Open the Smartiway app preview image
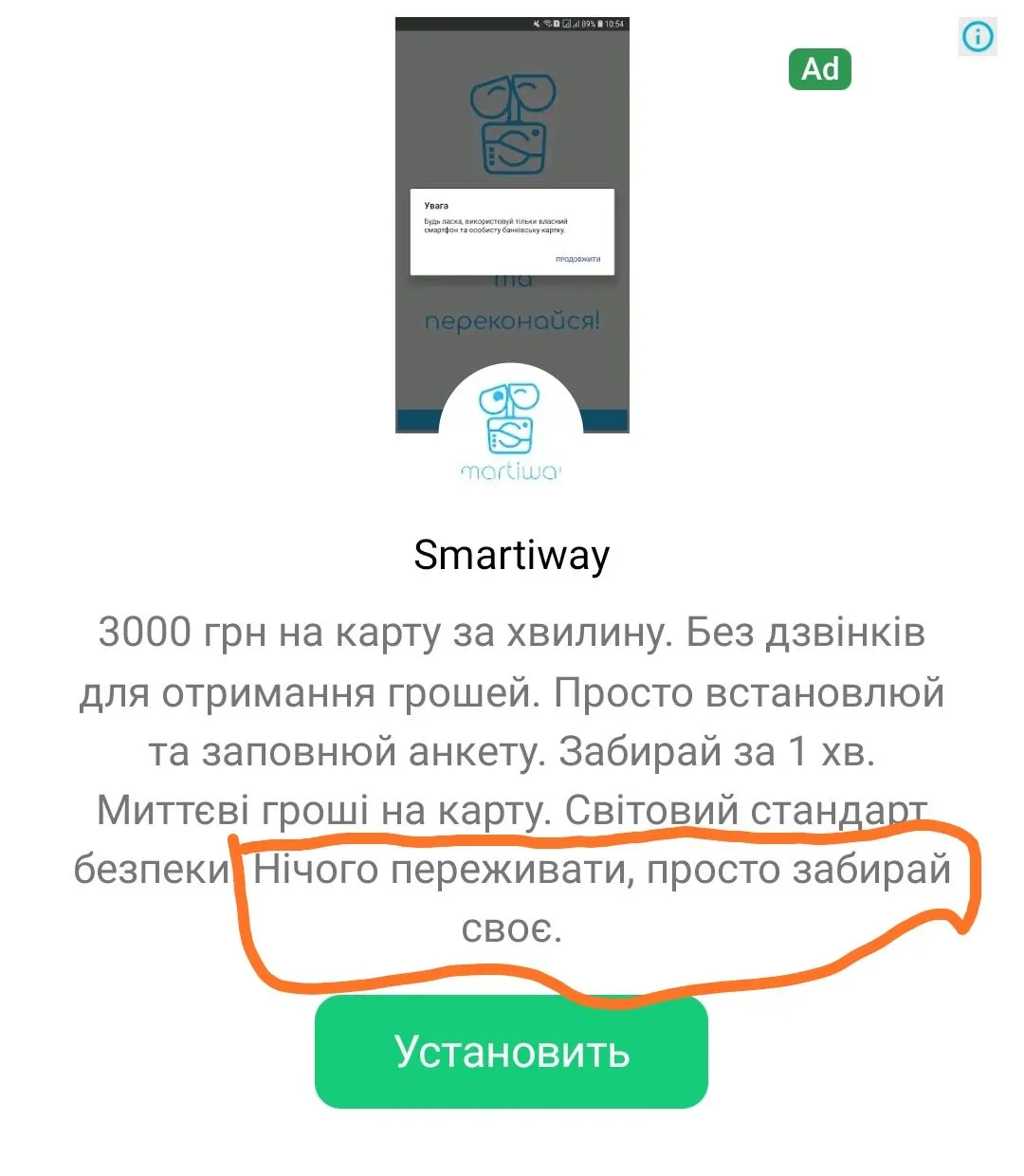The height and width of the screenshot is (1176, 1024). (512, 225)
